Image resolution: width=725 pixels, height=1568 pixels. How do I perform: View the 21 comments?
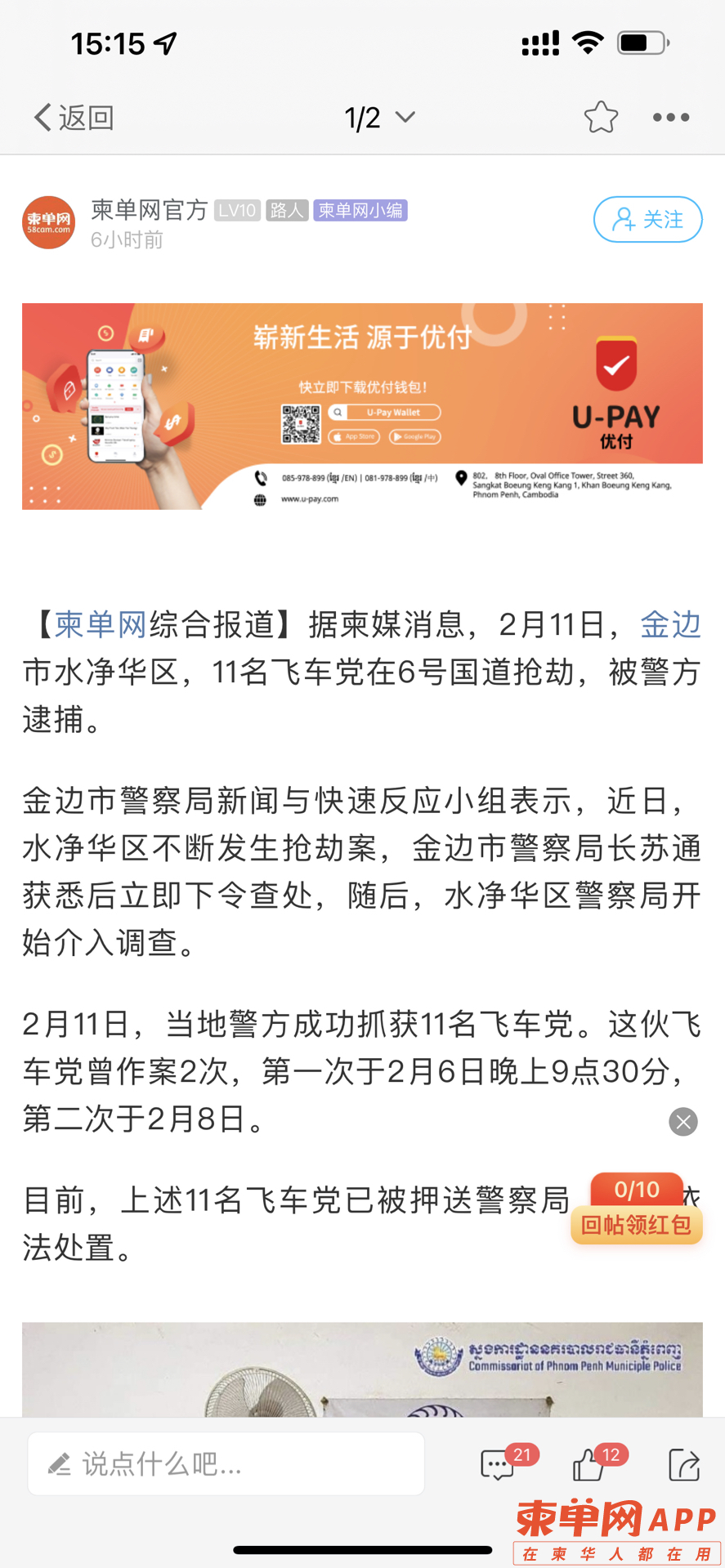(x=498, y=1463)
